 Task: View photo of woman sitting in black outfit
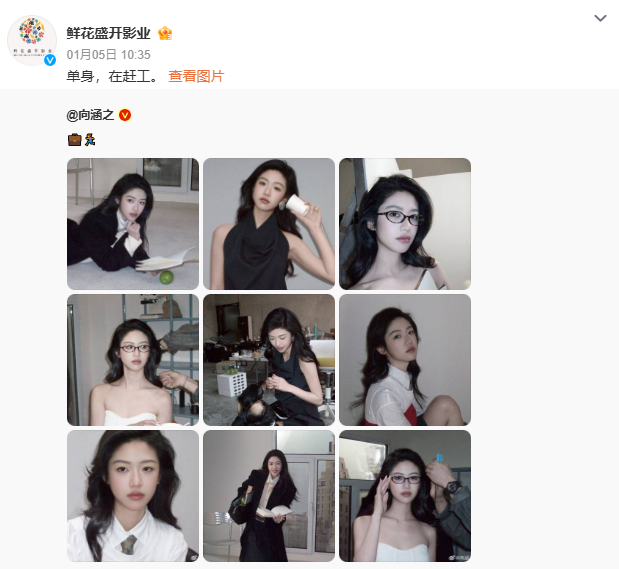(x=269, y=360)
